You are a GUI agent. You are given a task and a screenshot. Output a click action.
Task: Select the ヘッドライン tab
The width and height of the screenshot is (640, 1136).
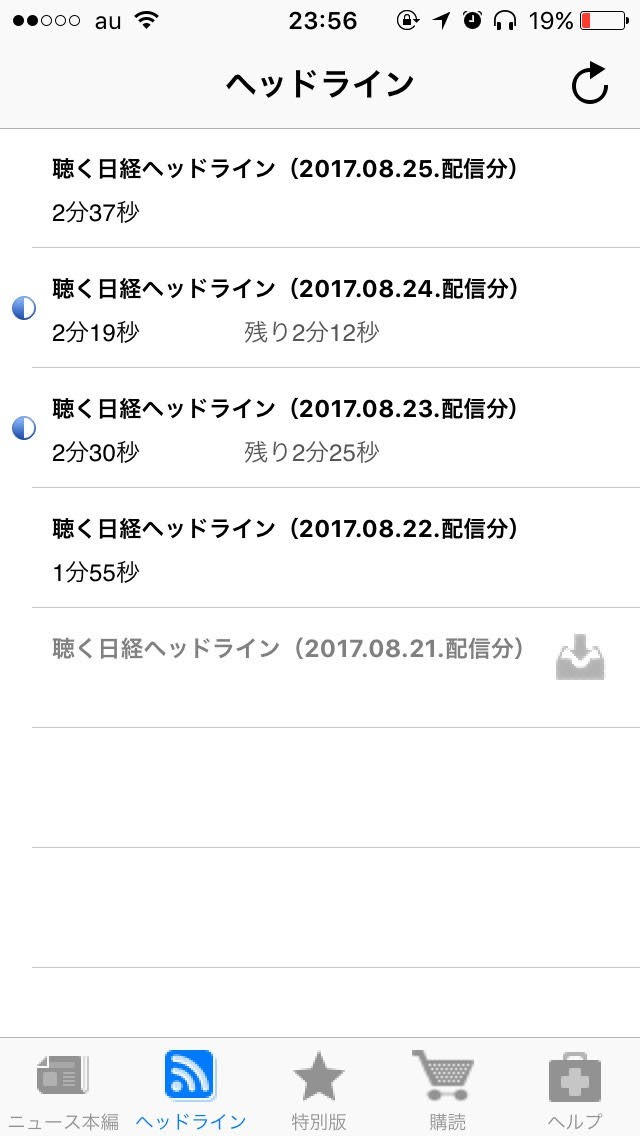190,1089
